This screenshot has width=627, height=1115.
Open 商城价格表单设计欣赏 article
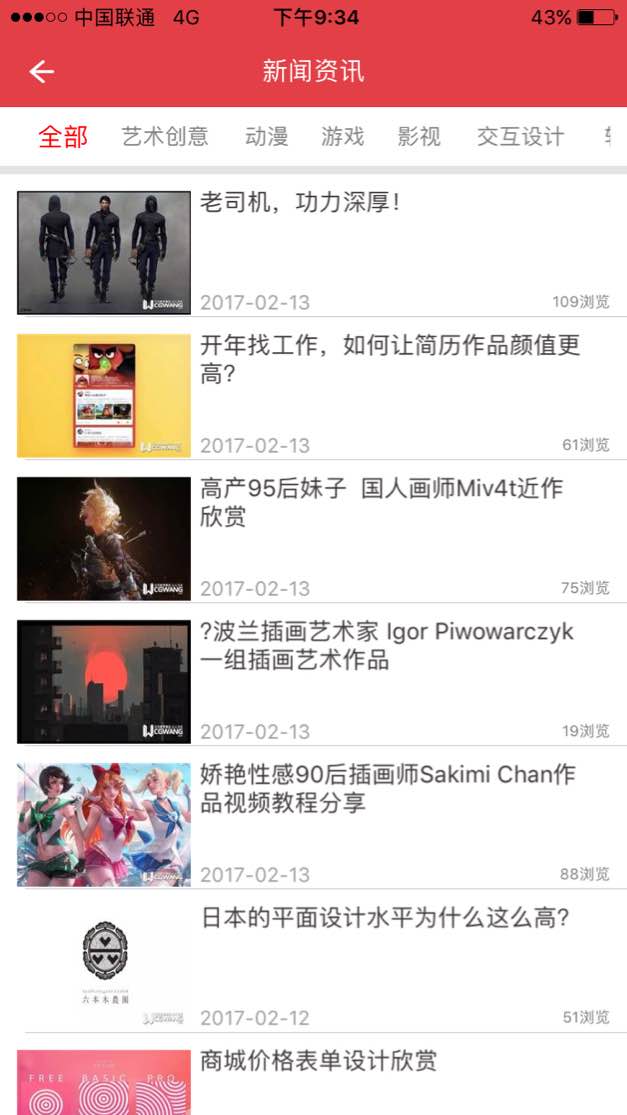(318, 1061)
